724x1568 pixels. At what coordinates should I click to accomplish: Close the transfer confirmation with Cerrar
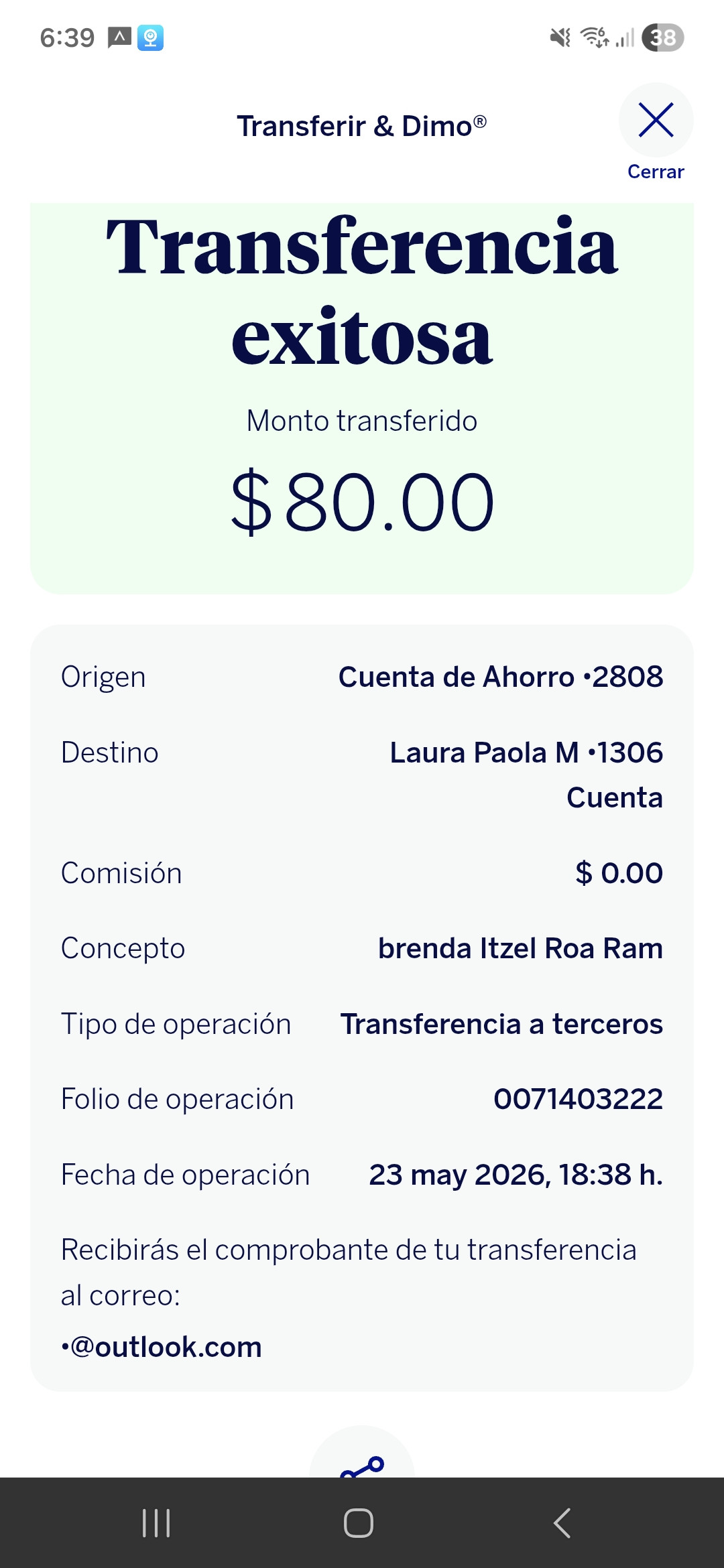(x=656, y=133)
